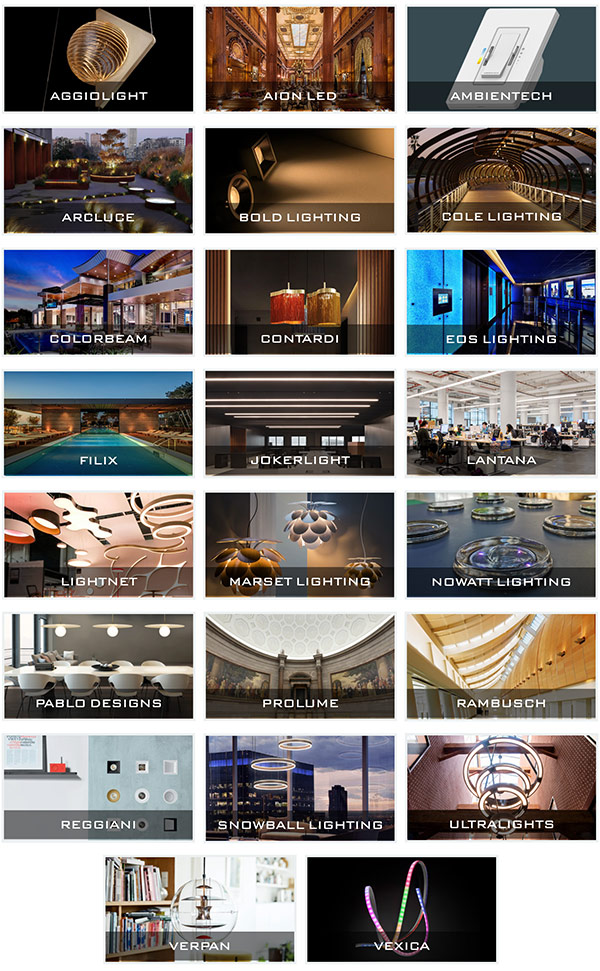The width and height of the screenshot is (600, 971).
Task: Open the Cole Lighting tile
Action: coord(501,180)
